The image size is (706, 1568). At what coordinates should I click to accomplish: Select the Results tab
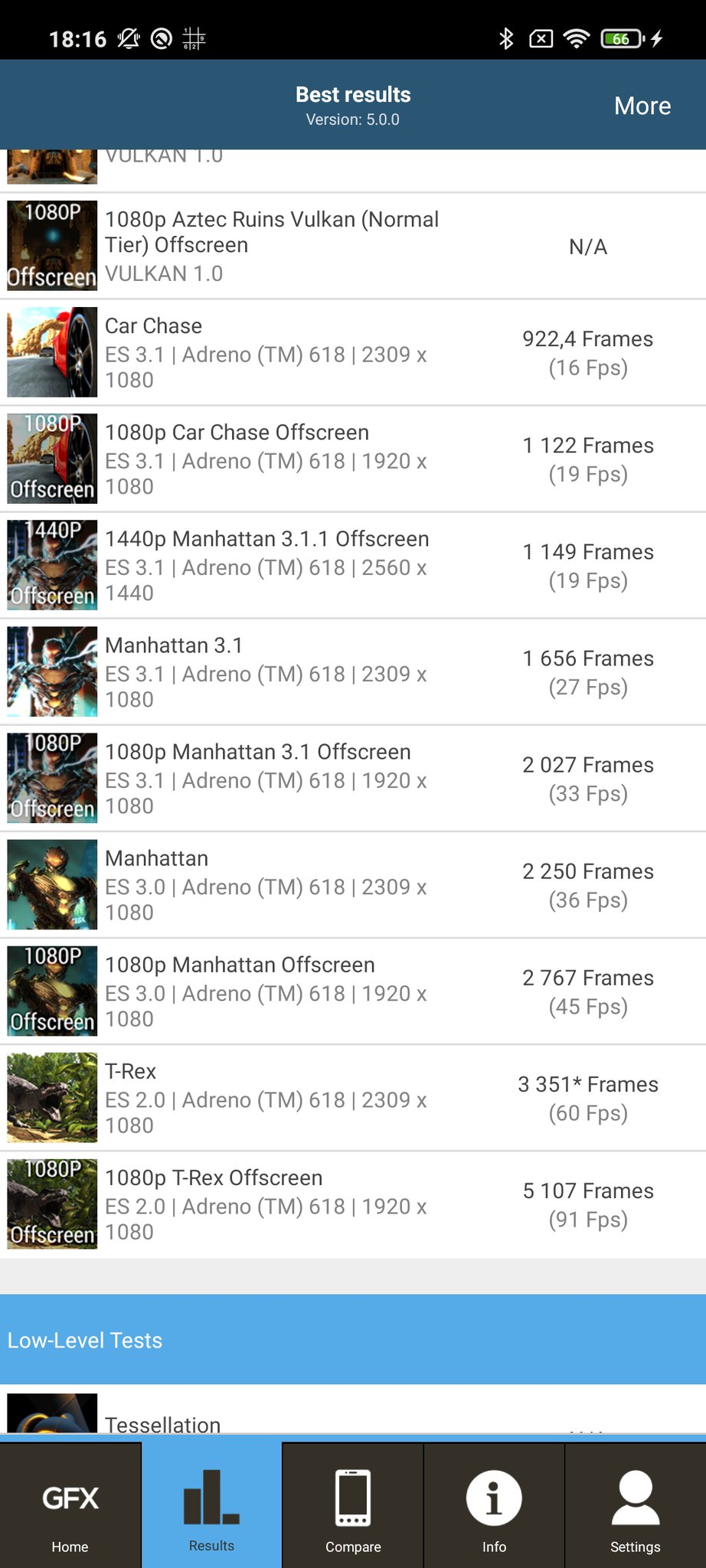(211, 1505)
